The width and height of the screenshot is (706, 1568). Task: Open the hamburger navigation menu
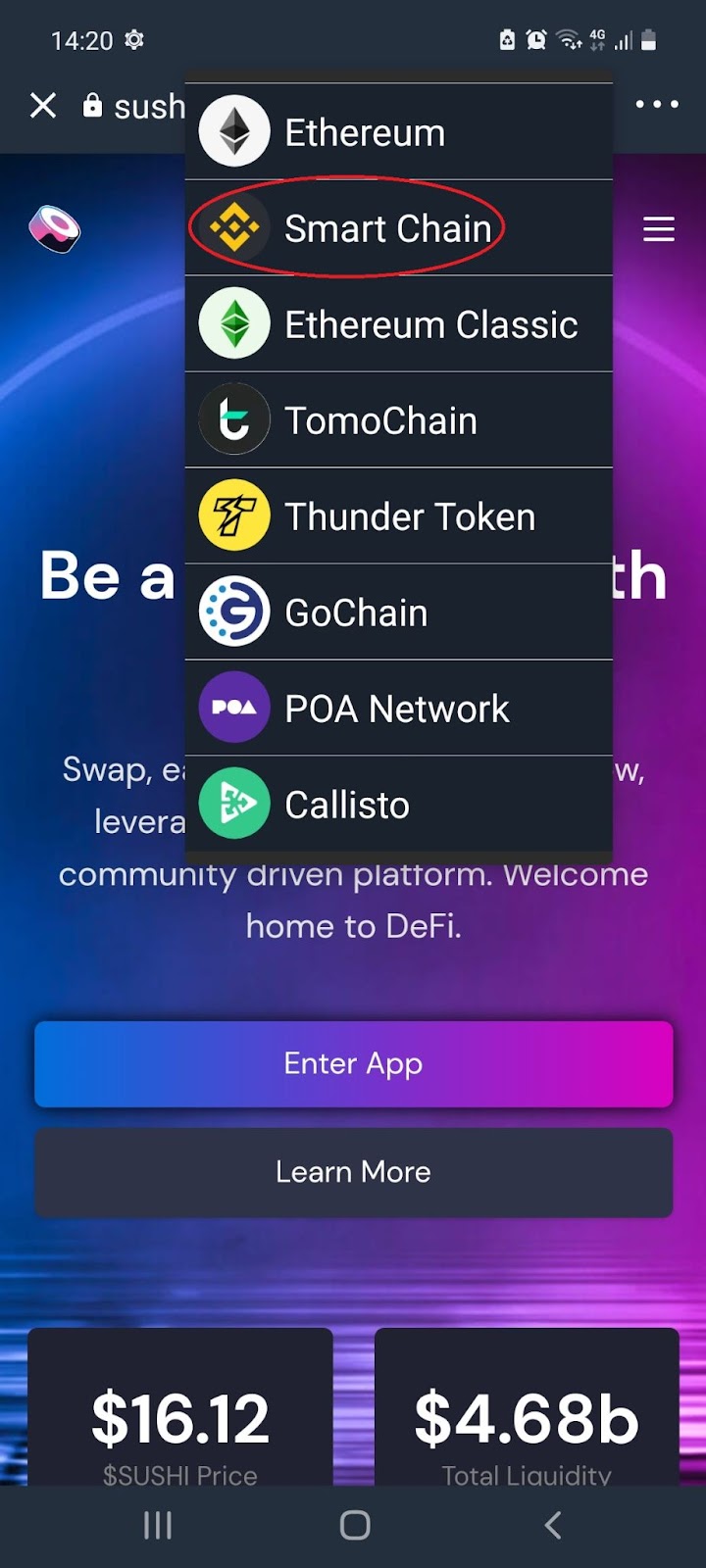click(658, 229)
